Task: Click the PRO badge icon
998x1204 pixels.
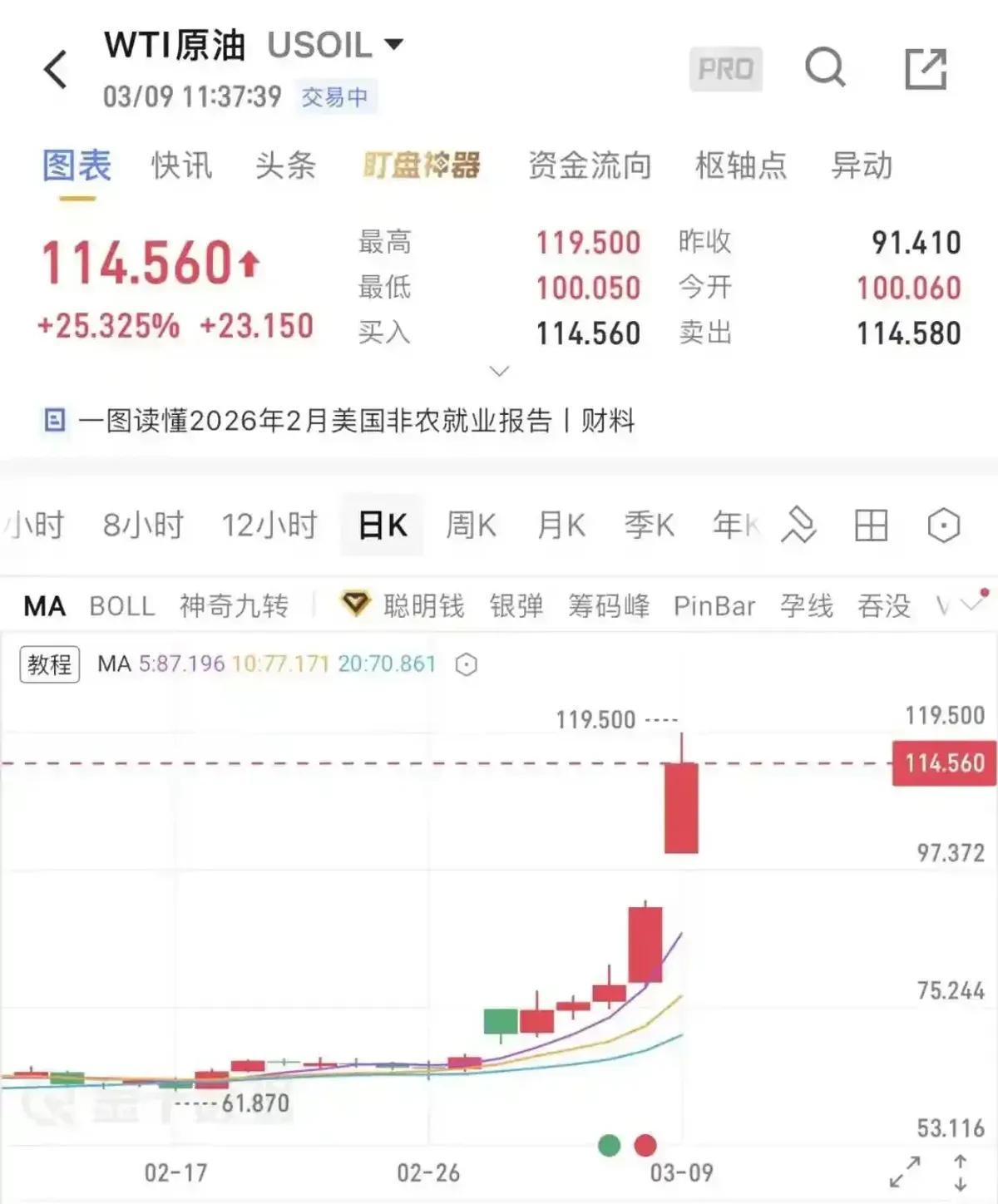Action: [x=726, y=69]
